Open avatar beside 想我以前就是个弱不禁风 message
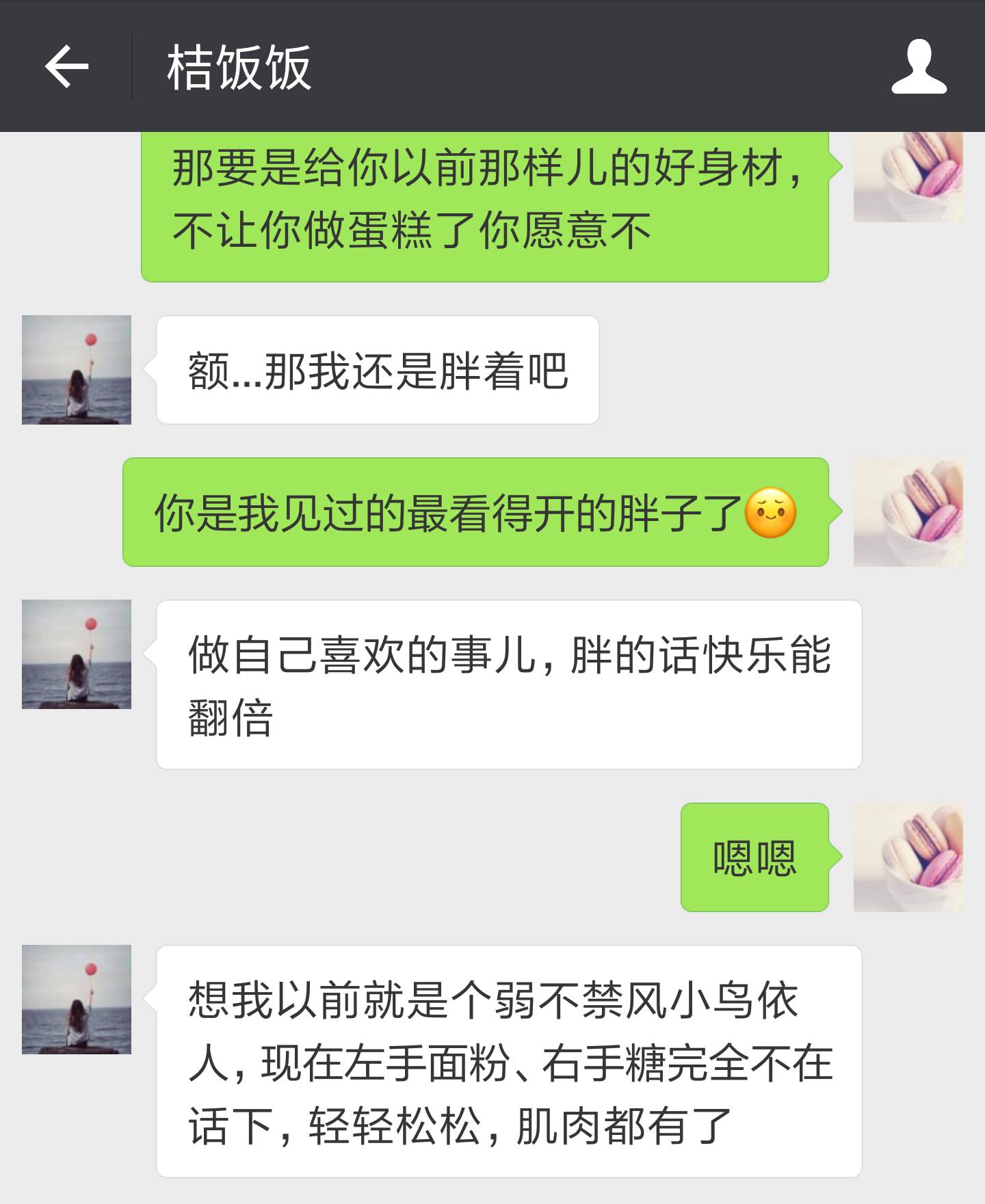The image size is (985, 1204). pyautogui.click(x=77, y=1000)
